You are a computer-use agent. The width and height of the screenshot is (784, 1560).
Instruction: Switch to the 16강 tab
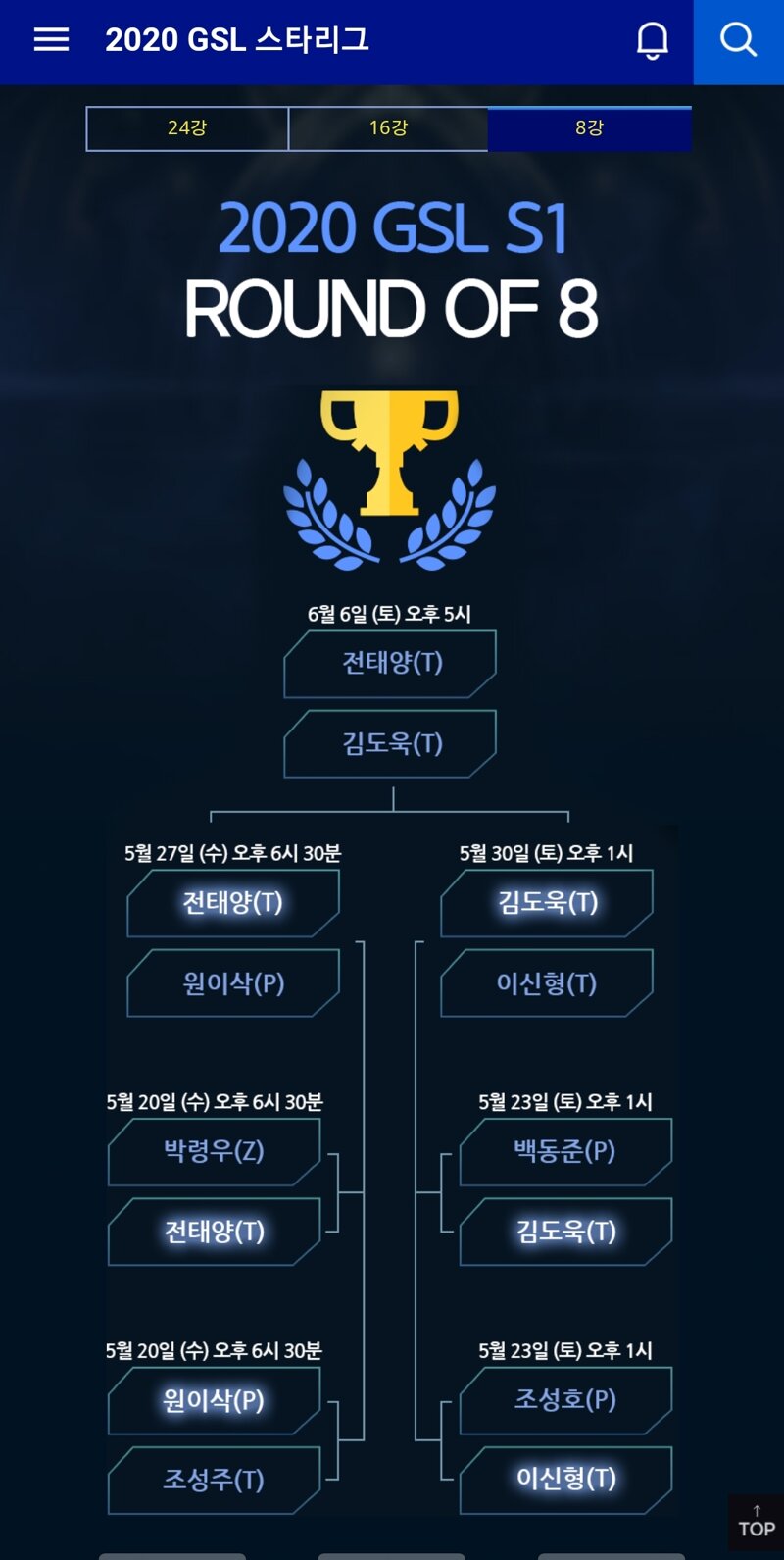[388, 128]
